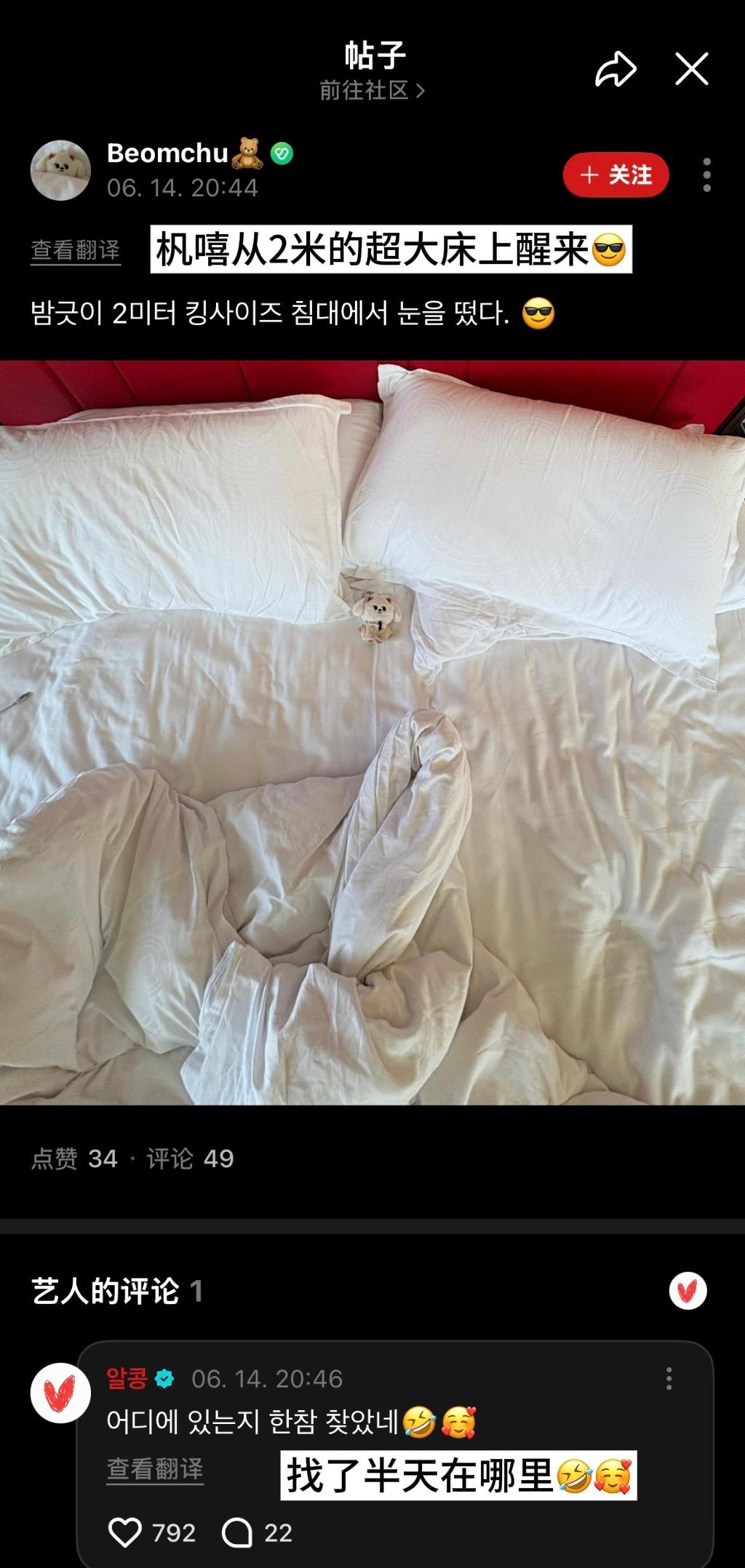Open the bed photo in full view

click(372, 732)
